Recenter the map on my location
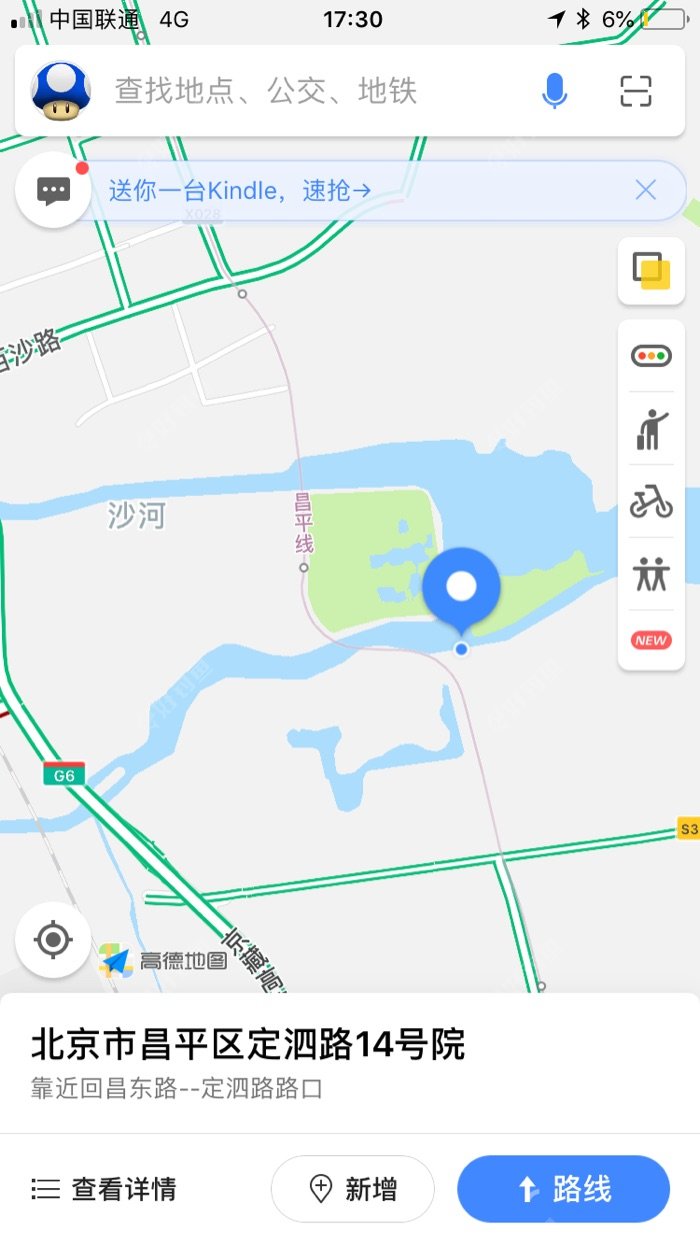700x1246 pixels. pyautogui.click(x=53, y=940)
